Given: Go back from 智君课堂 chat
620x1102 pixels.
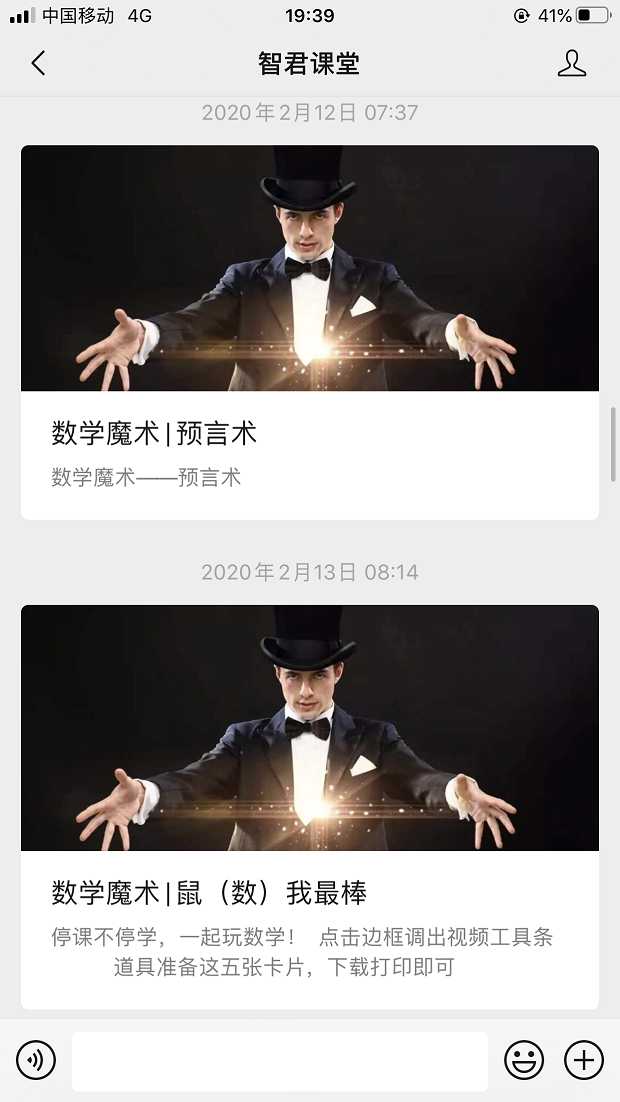Looking at the screenshot, I should tap(38, 64).
